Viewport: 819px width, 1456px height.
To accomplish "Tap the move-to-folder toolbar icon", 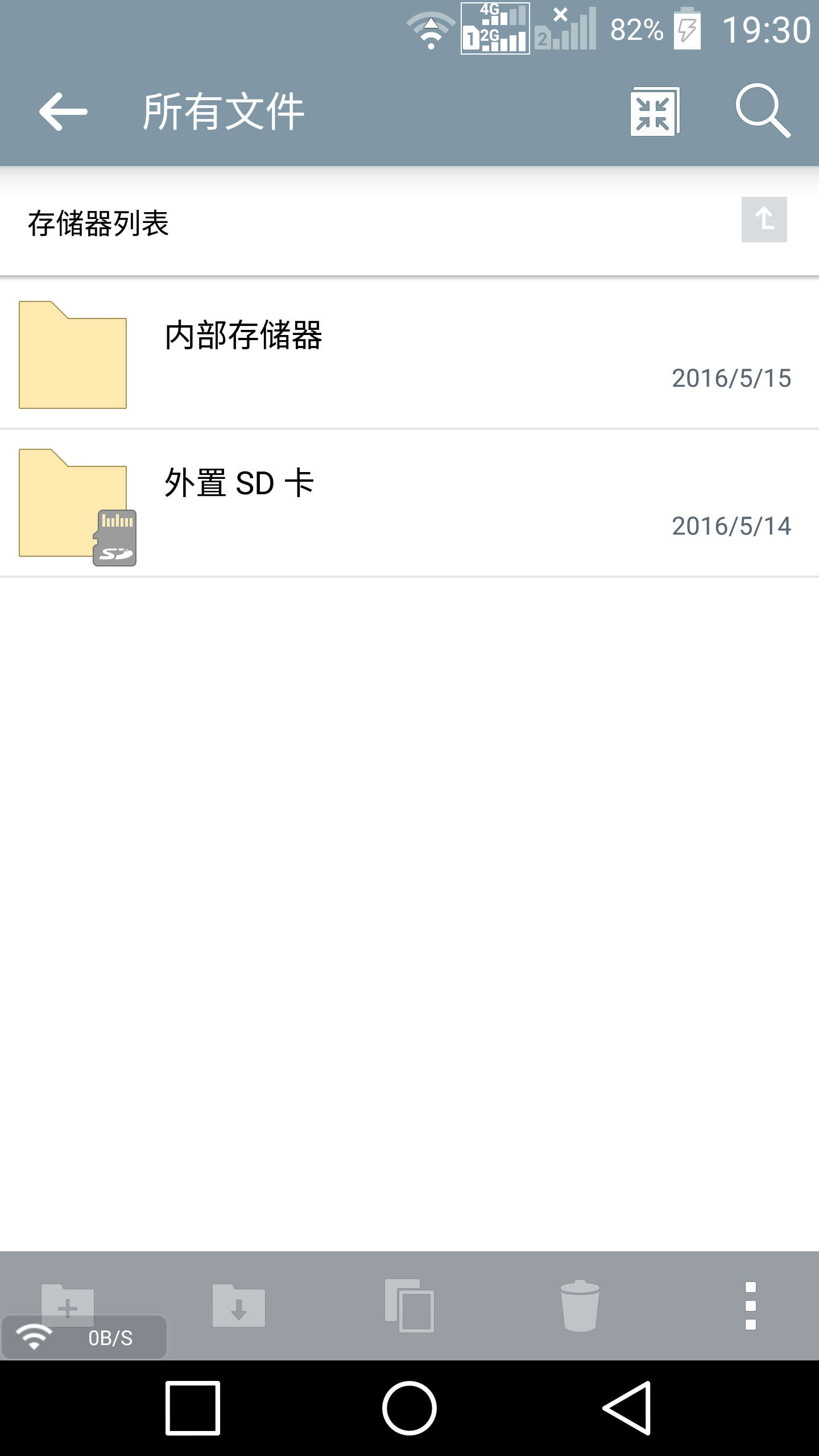I will click(239, 1305).
